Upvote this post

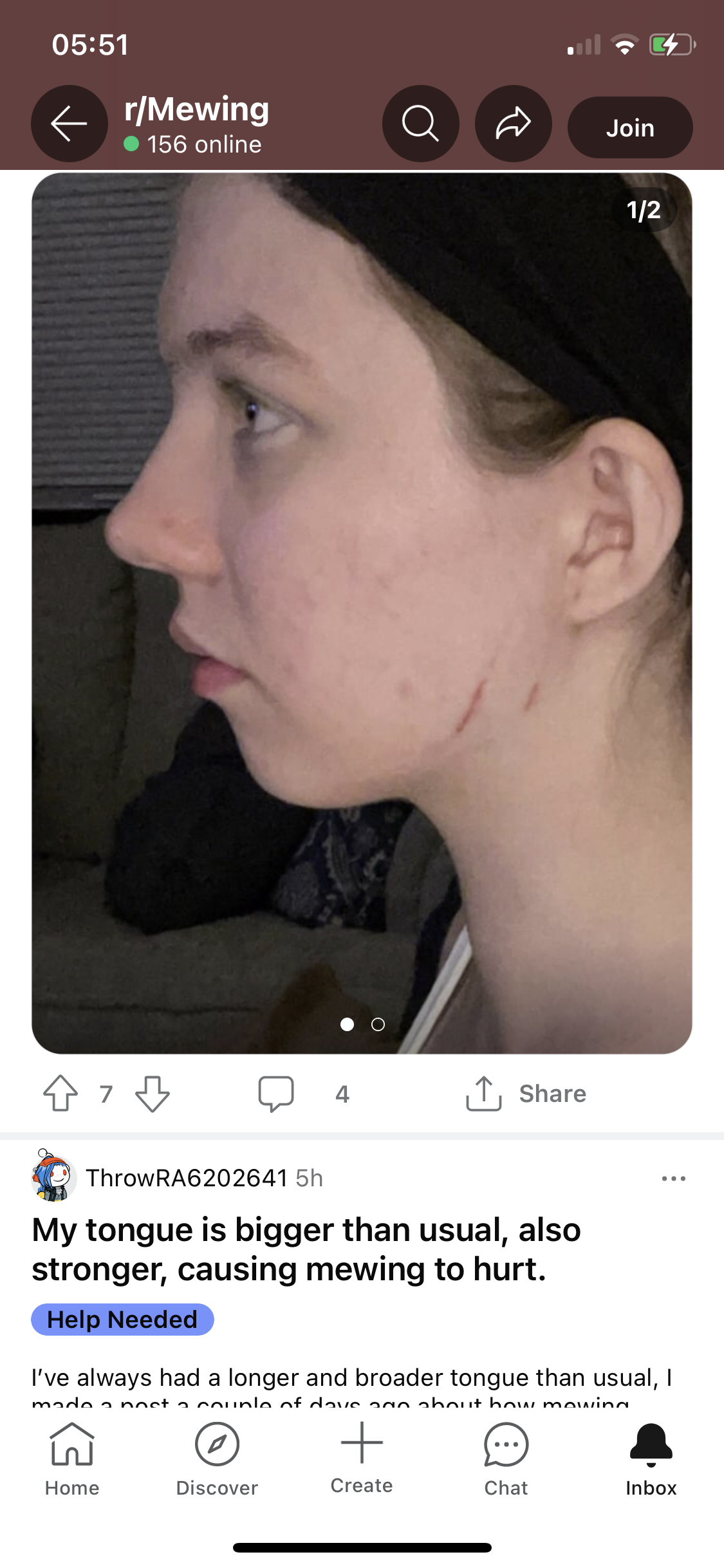[60, 1093]
